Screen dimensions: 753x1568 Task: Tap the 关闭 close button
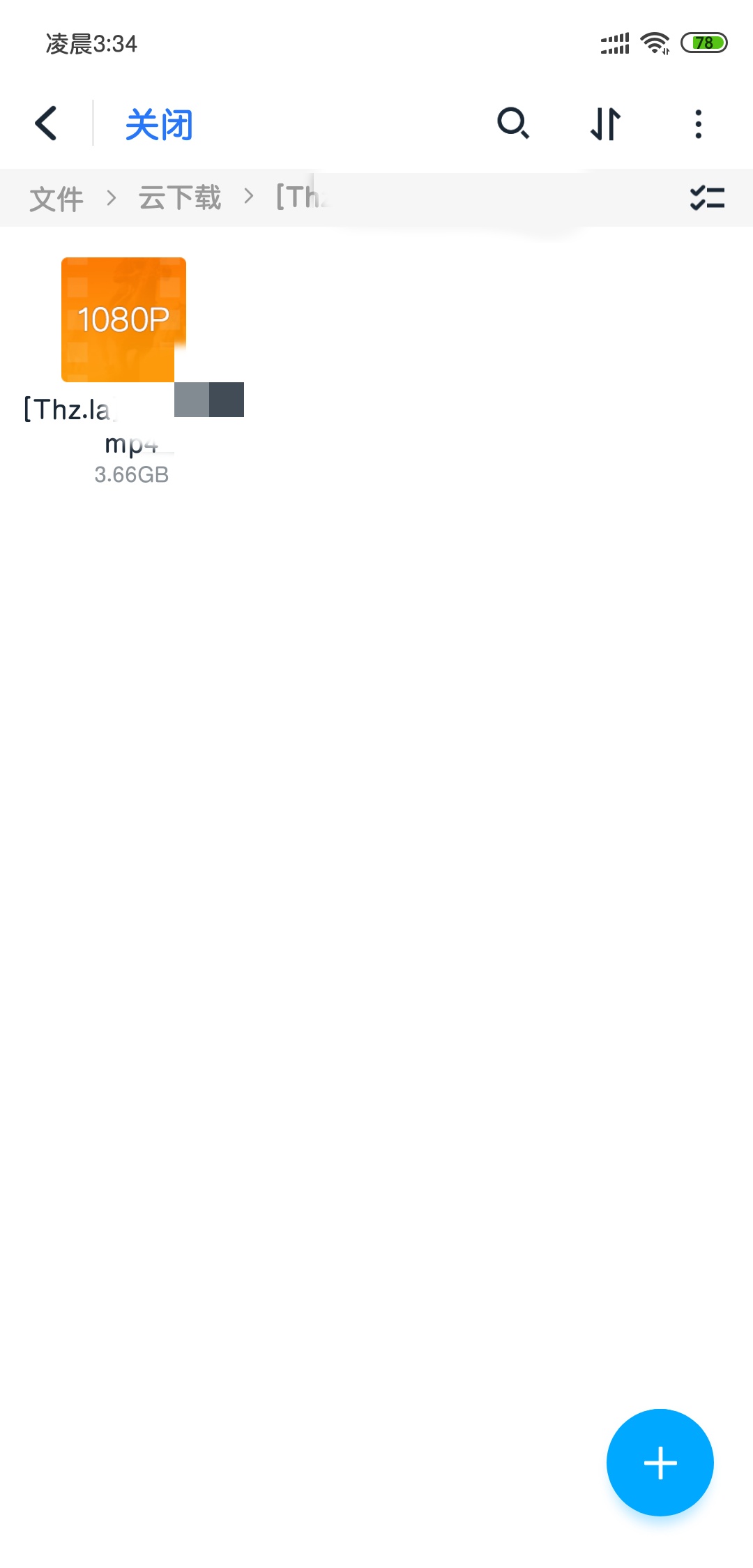point(159,126)
